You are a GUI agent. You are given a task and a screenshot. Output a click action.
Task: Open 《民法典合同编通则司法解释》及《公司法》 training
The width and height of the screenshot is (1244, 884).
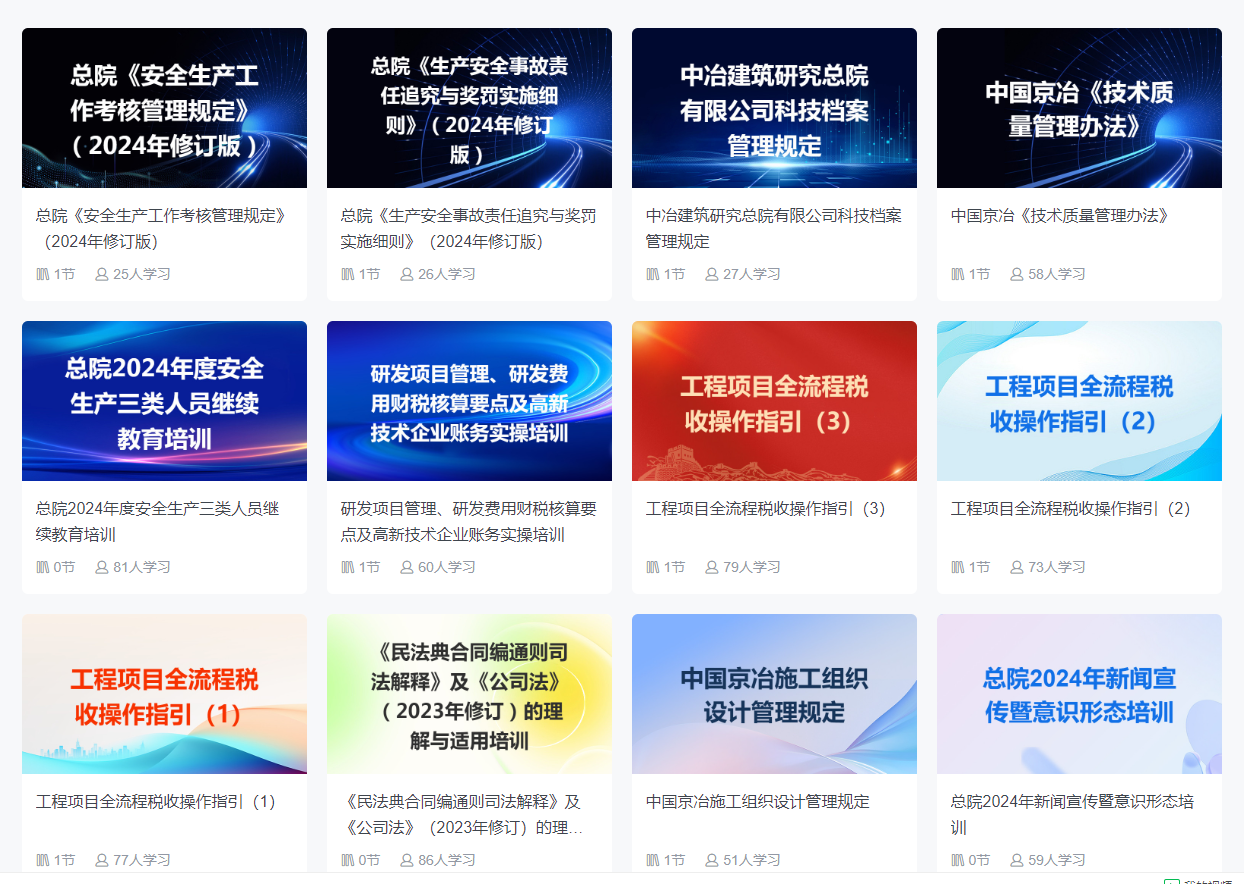[x=469, y=694]
